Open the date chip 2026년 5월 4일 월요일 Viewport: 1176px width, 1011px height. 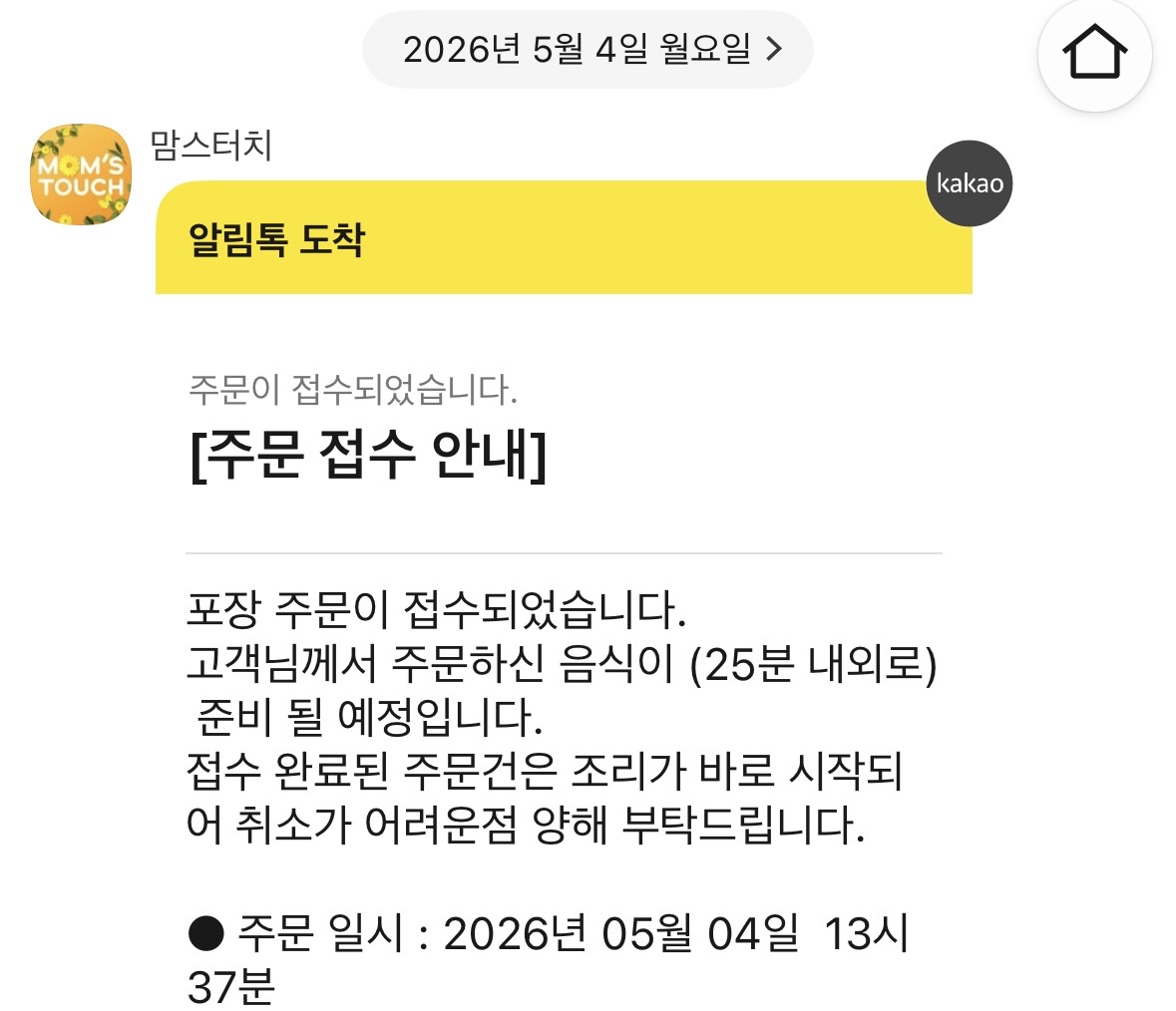tap(588, 50)
